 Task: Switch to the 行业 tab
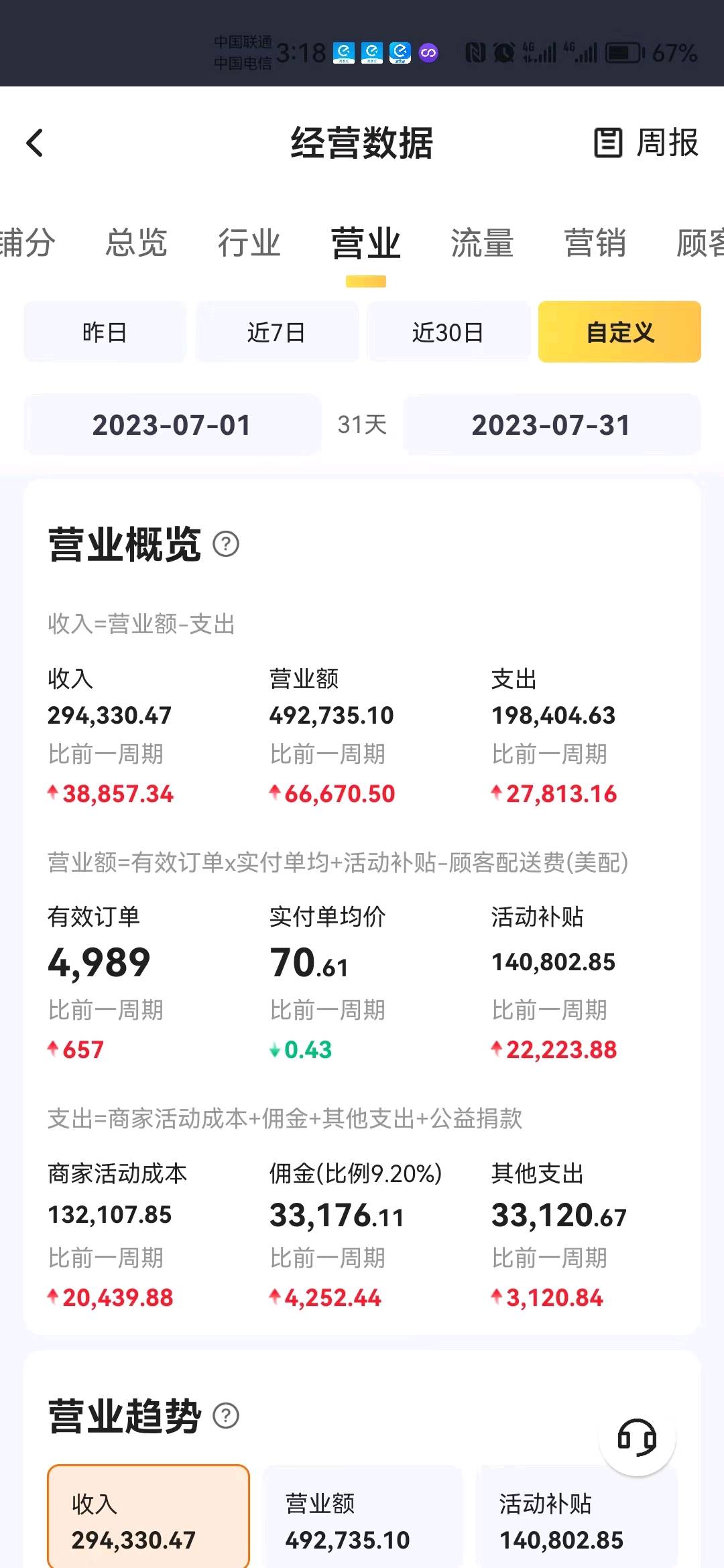(x=249, y=243)
